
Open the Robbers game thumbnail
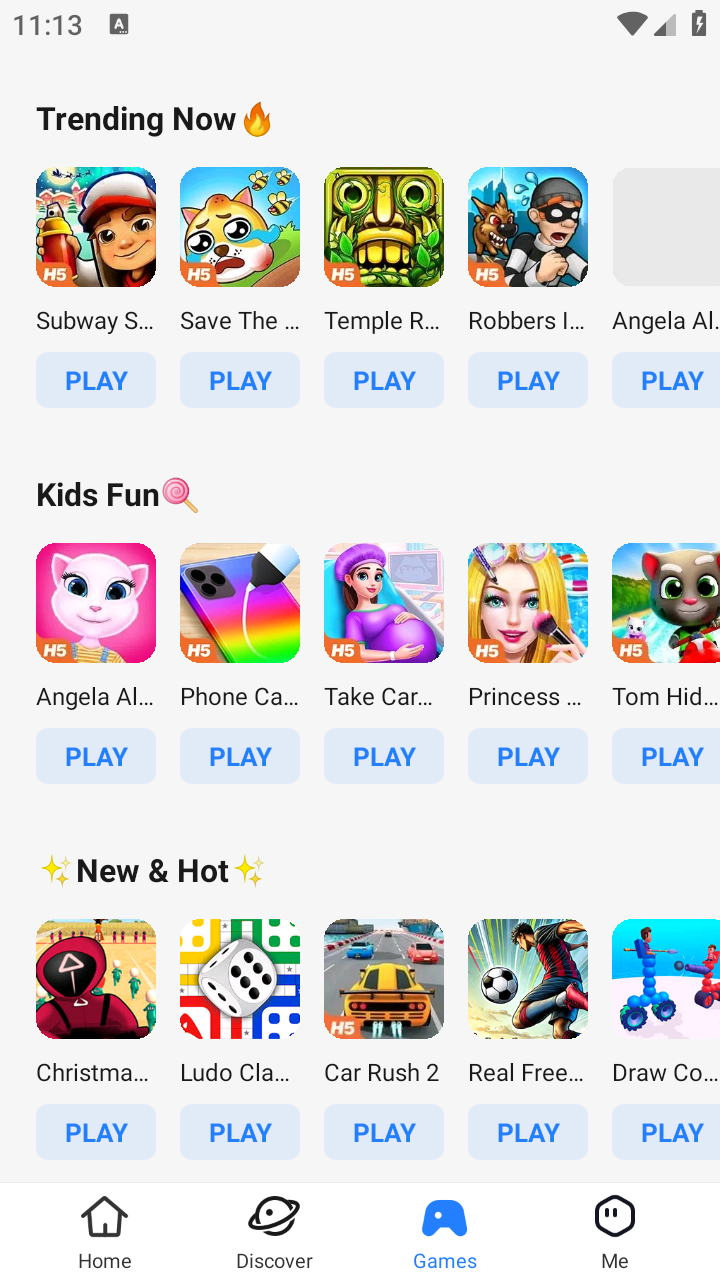[x=528, y=227]
